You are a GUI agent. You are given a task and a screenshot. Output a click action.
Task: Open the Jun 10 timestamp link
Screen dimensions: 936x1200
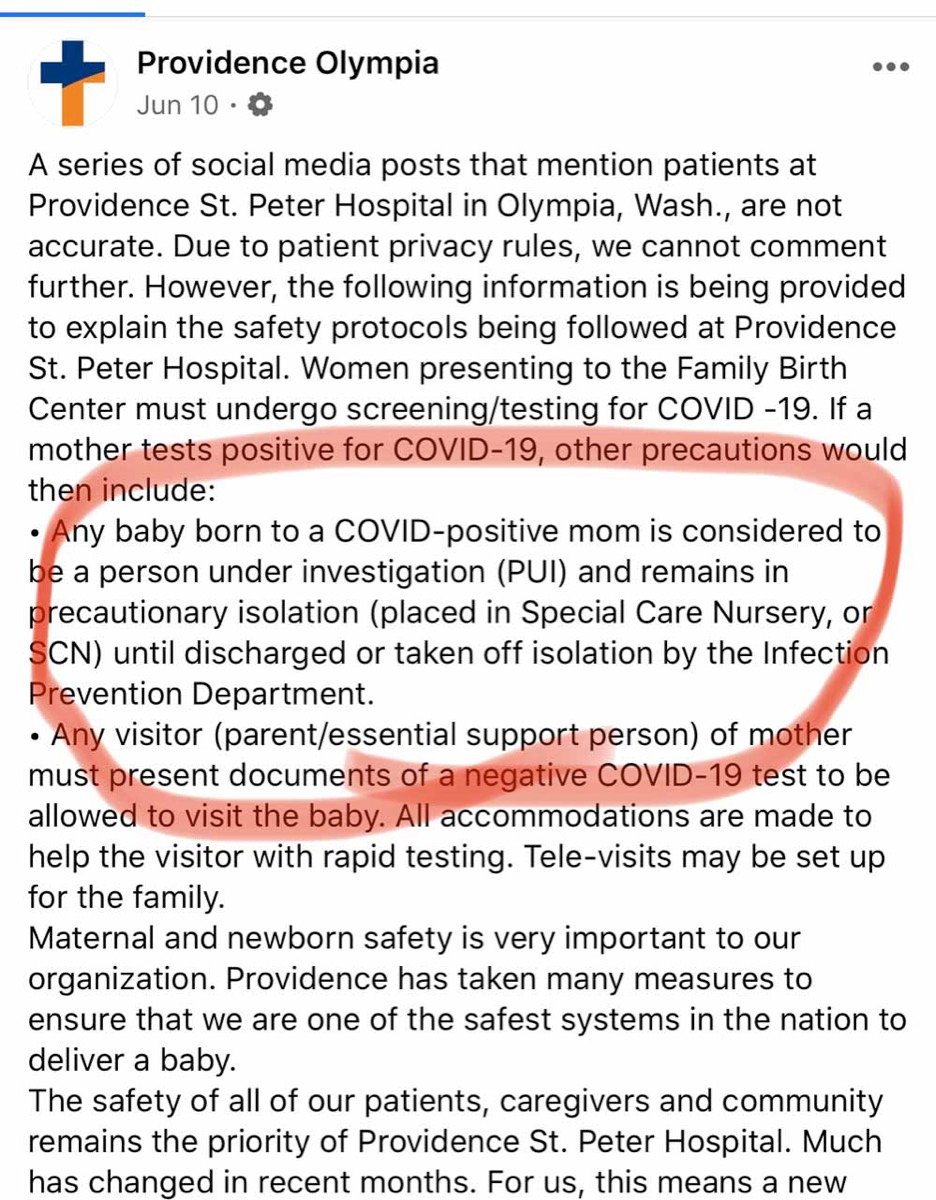point(176,103)
